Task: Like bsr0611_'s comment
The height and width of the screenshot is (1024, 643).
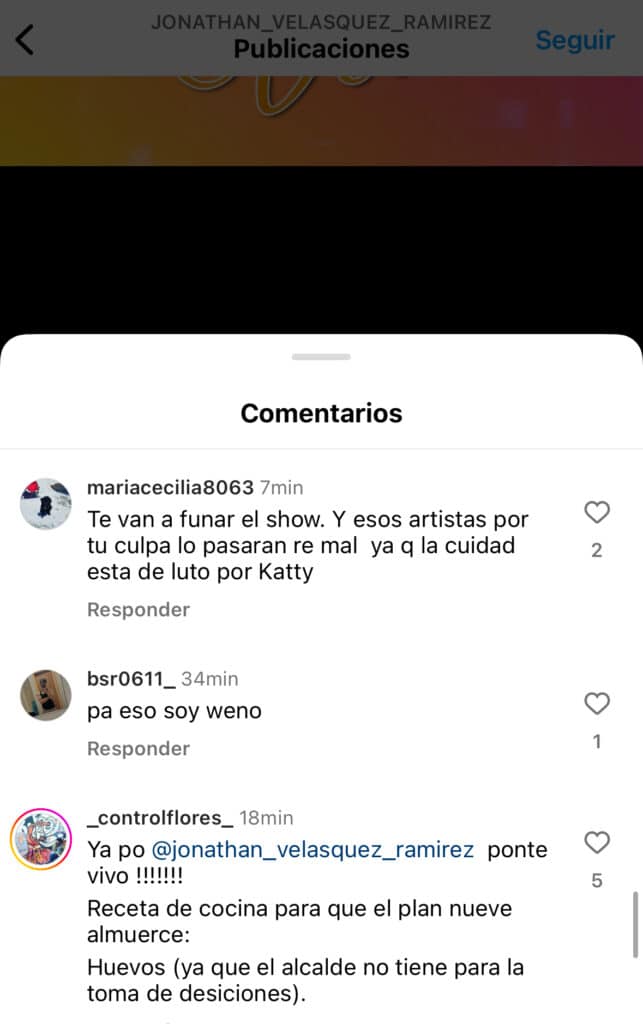Action: click(597, 704)
